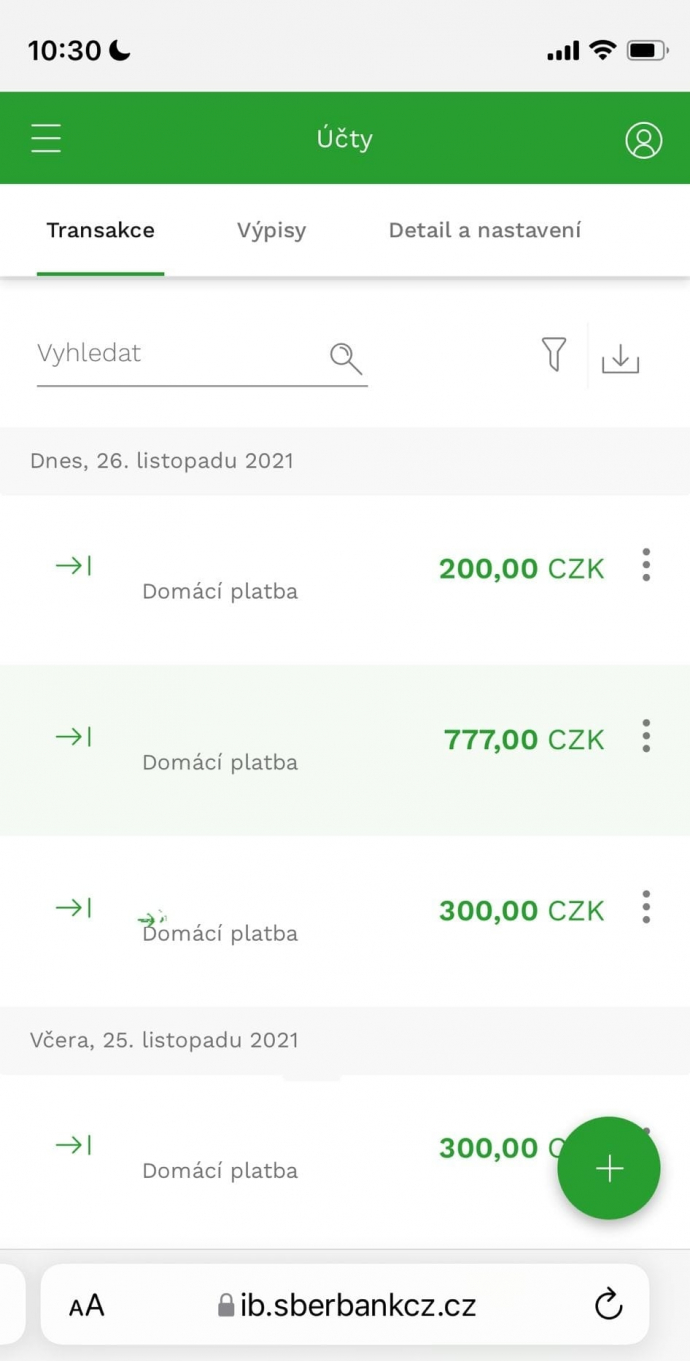The width and height of the screenshot is (690, 1361).
Task: Download the transactions export
Action: [620, 358]
